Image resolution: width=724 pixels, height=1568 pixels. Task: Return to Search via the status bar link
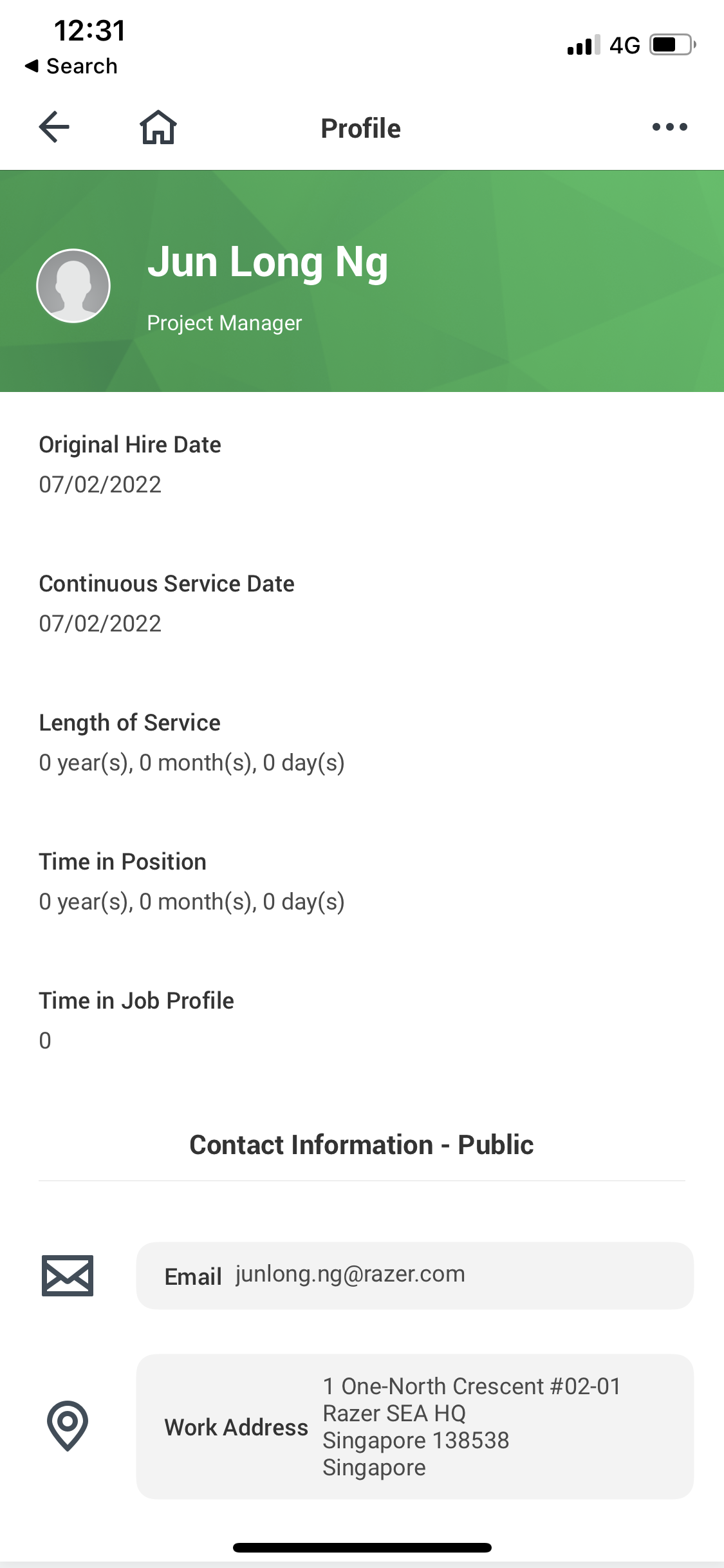71,66
